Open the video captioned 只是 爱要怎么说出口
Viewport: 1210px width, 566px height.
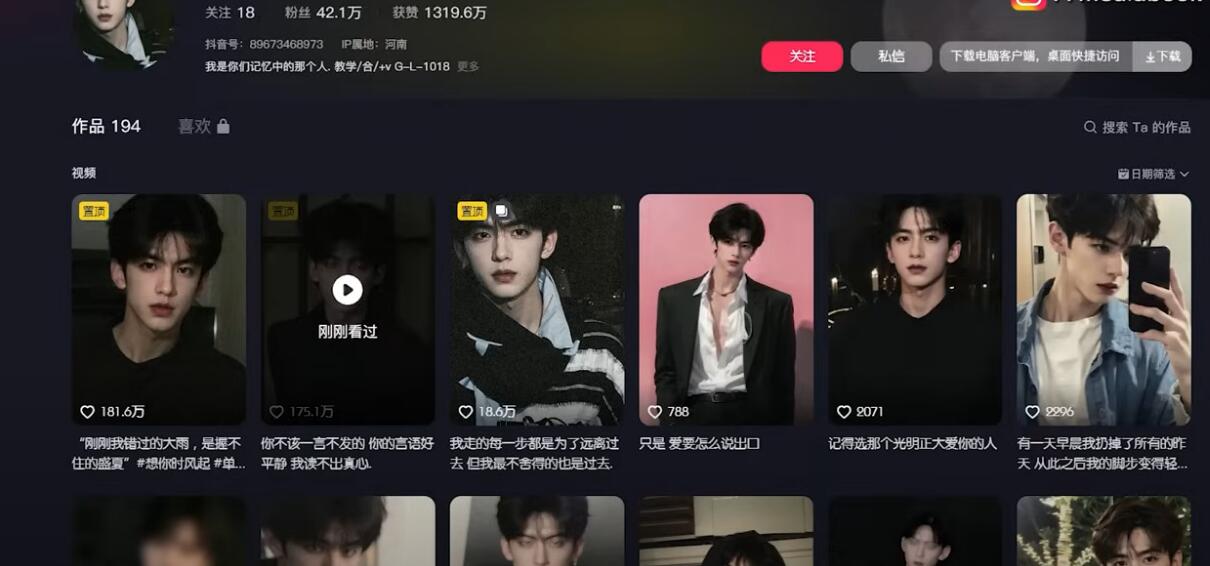(x=726, y=309)
